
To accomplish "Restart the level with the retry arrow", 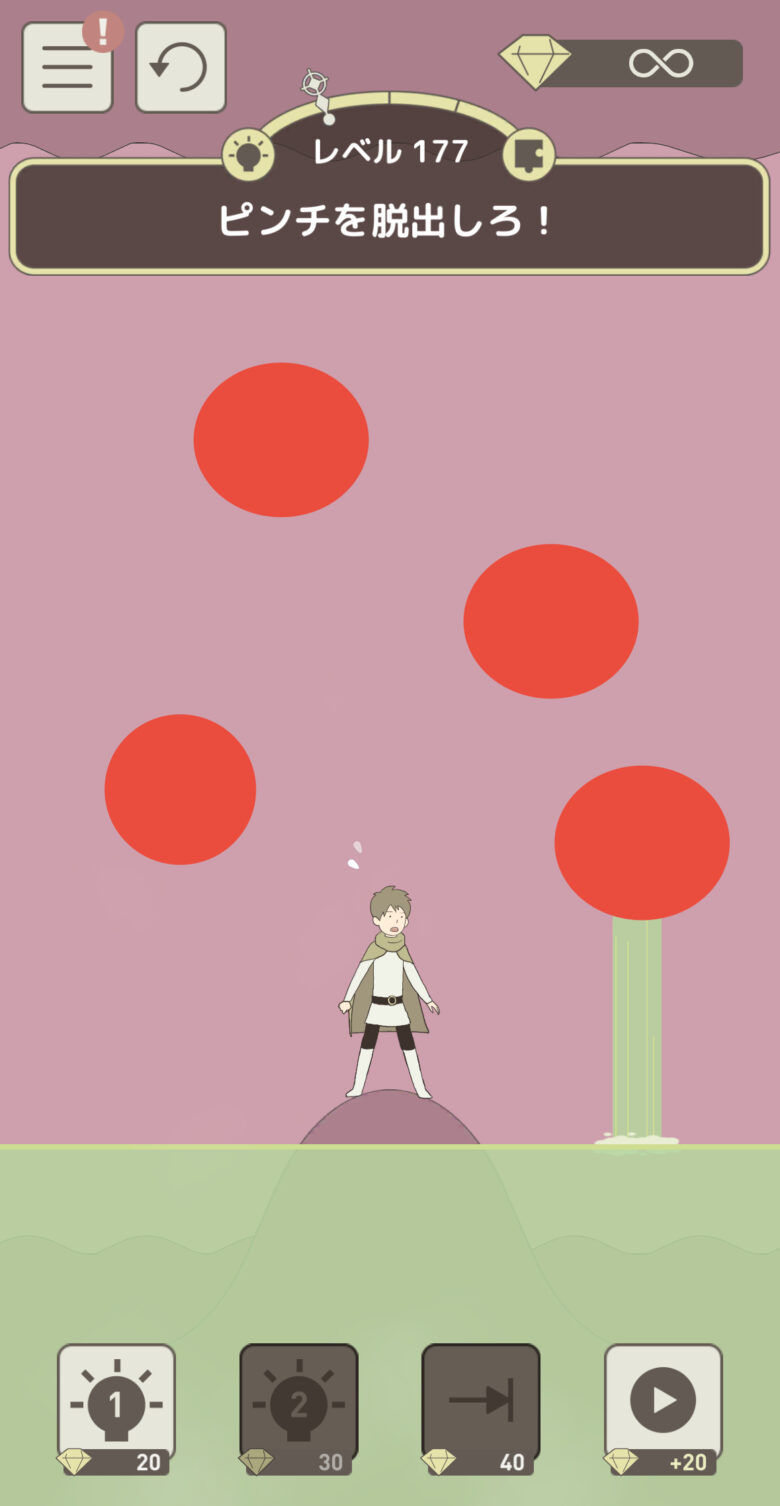I will (x=180, y=68).
